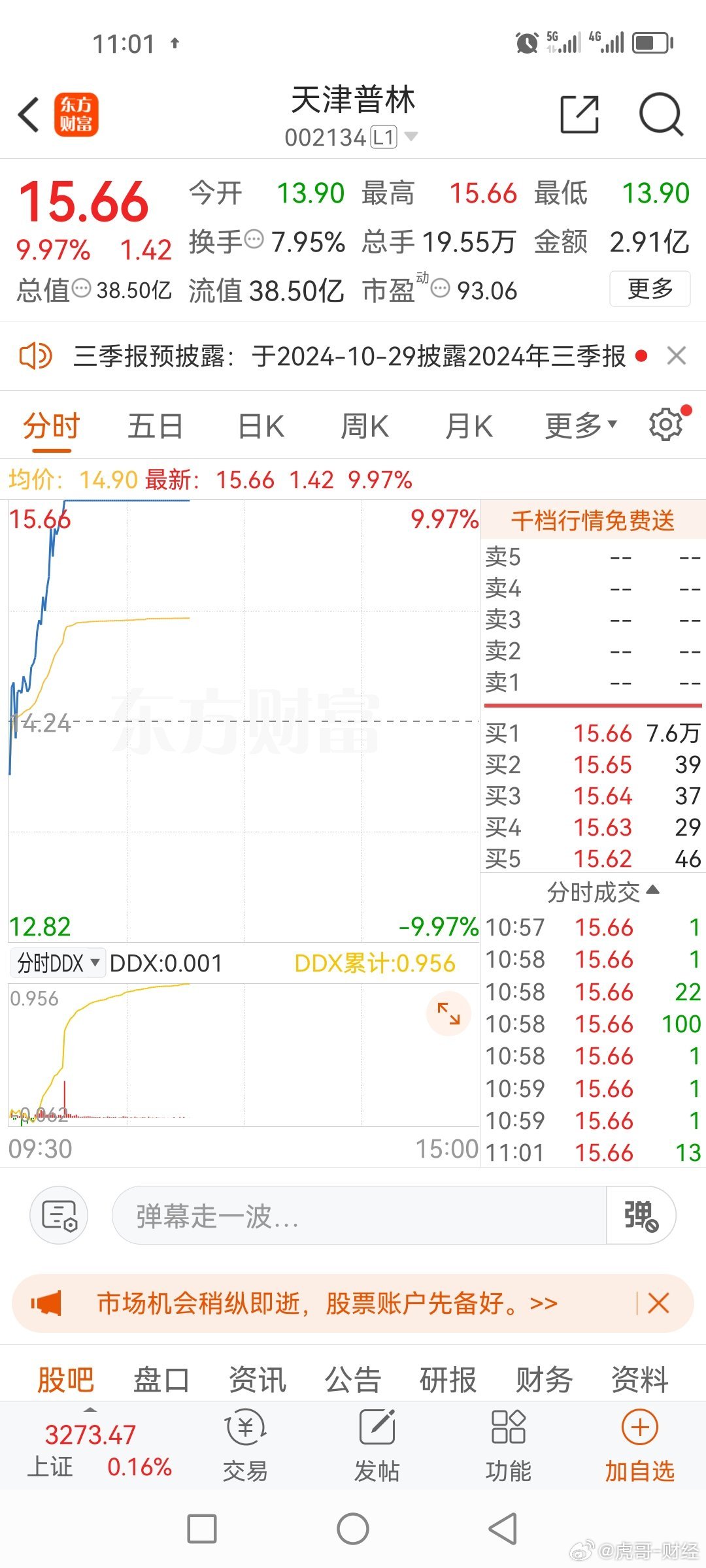Toggle the 弹 danmaku button
706x1568 pixels.
[641, 1216]
